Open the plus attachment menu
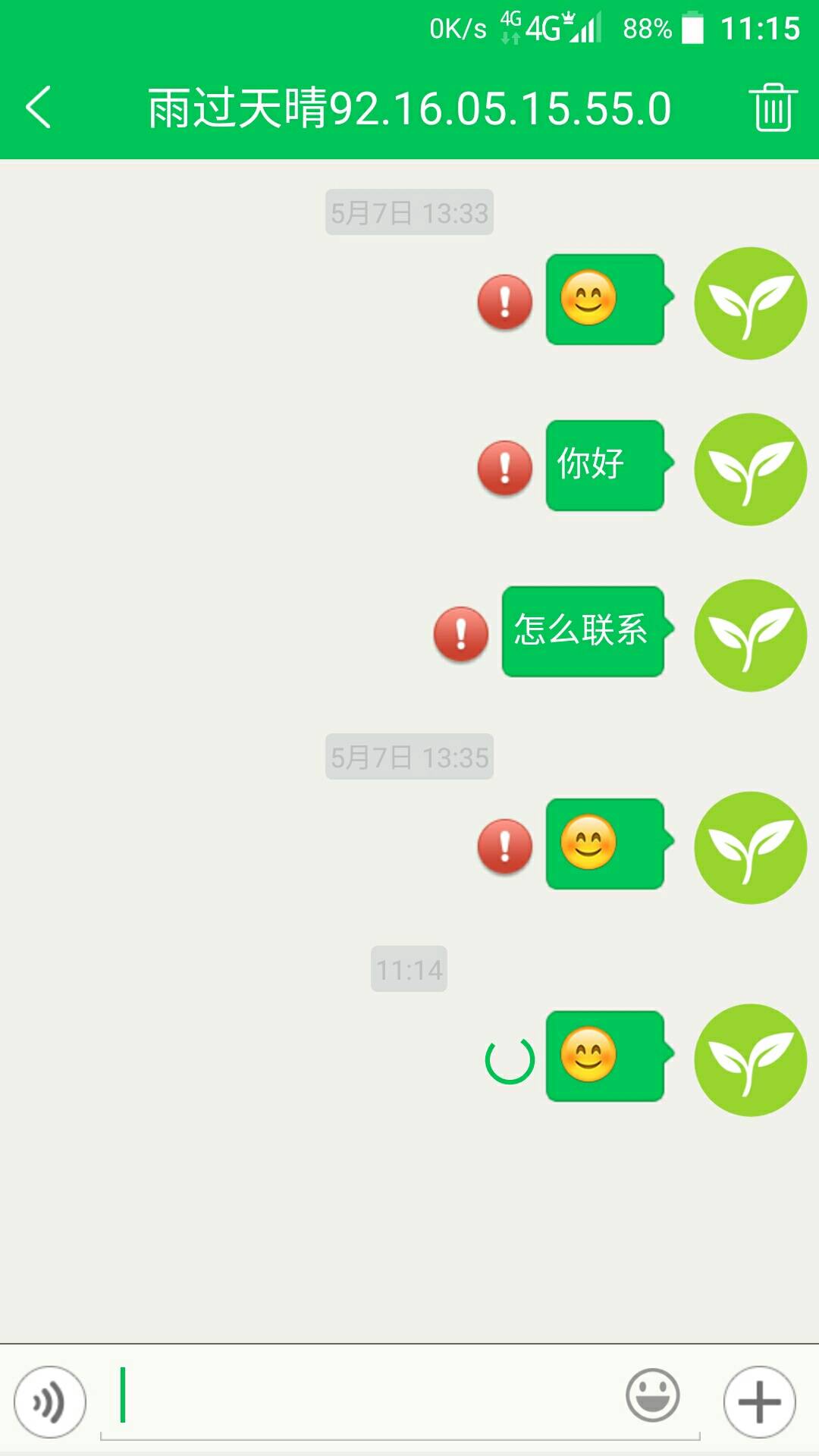 point(759,1402)
